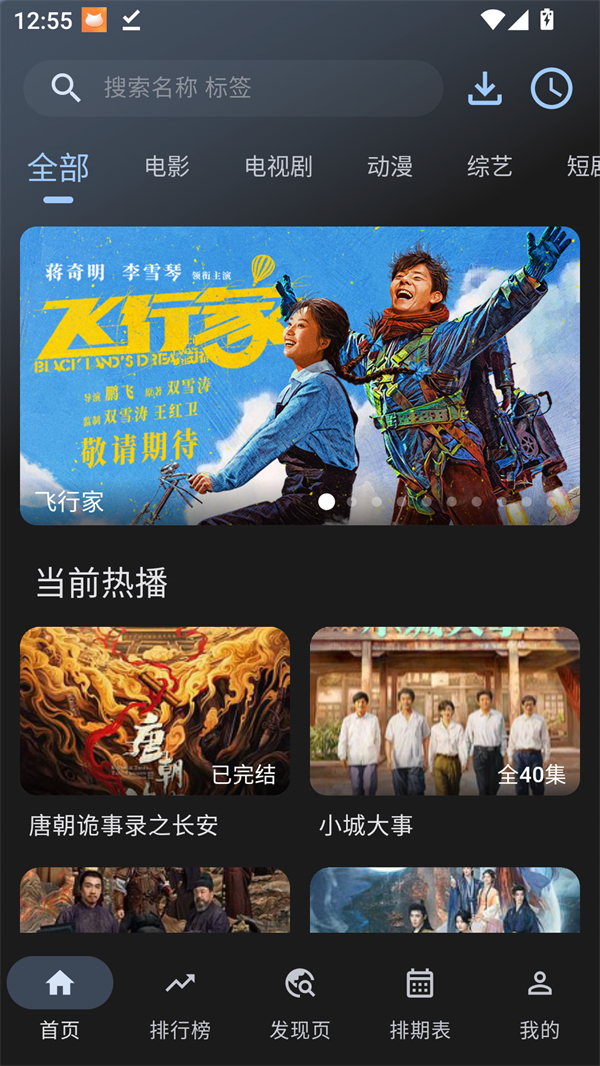Open the downloads icon
Viewport: 600px width, 1066px height.
click(485, 88)
